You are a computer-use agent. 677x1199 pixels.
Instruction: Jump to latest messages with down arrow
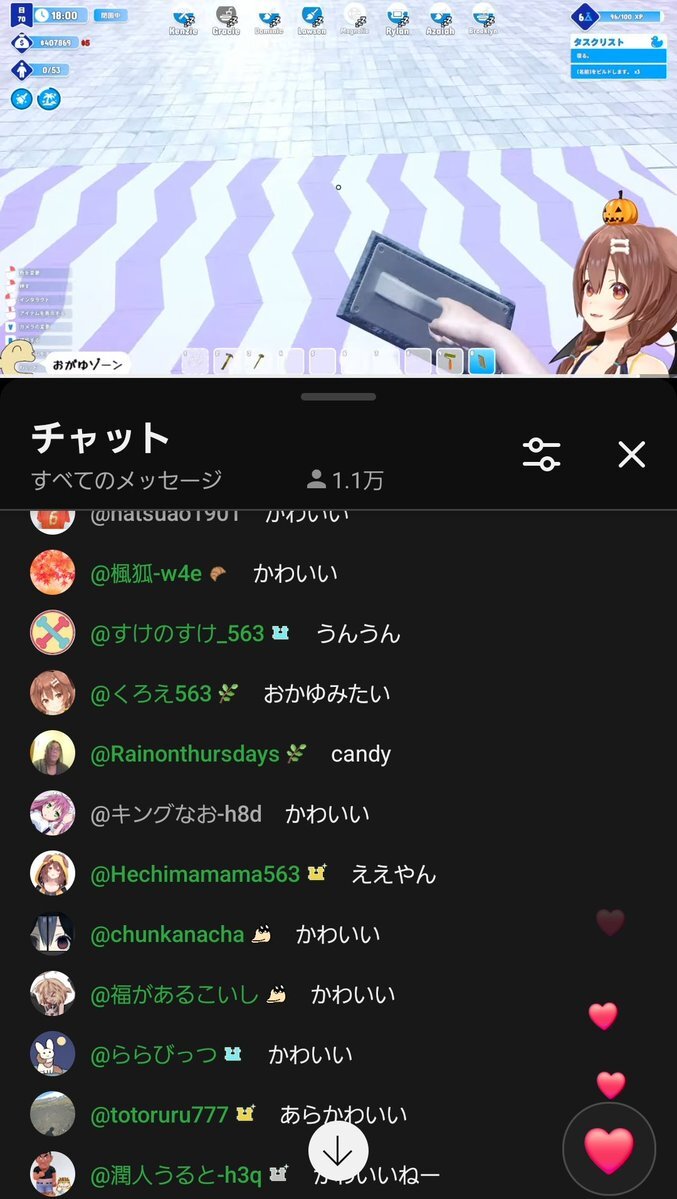[x=338, y=1151]
